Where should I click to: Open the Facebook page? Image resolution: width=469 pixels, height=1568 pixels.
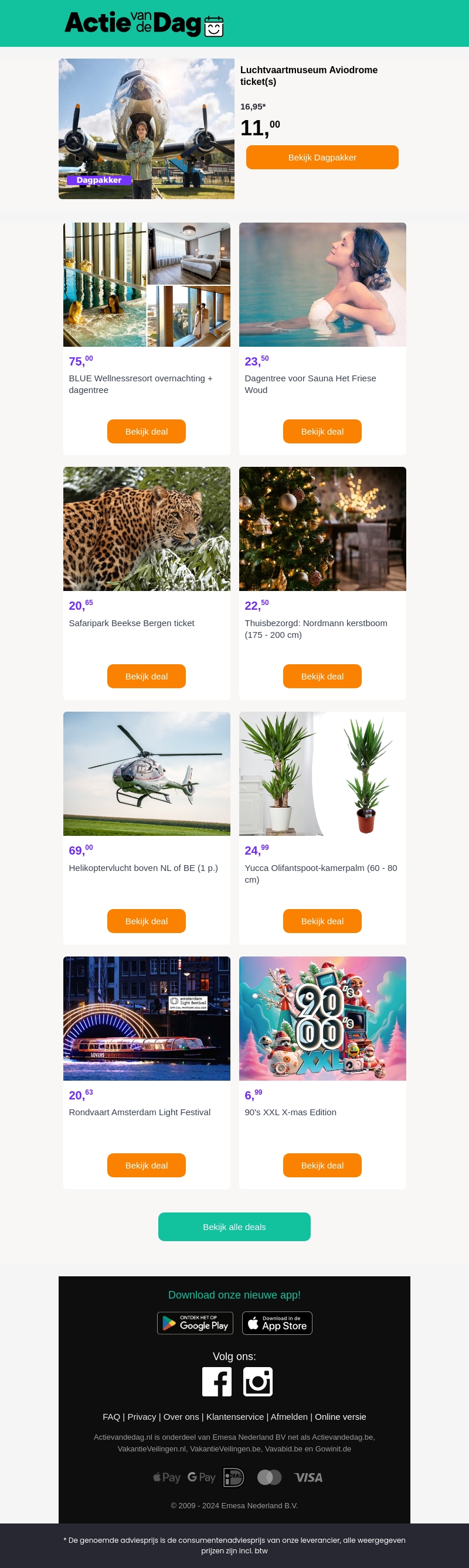tap(217, 1381)
